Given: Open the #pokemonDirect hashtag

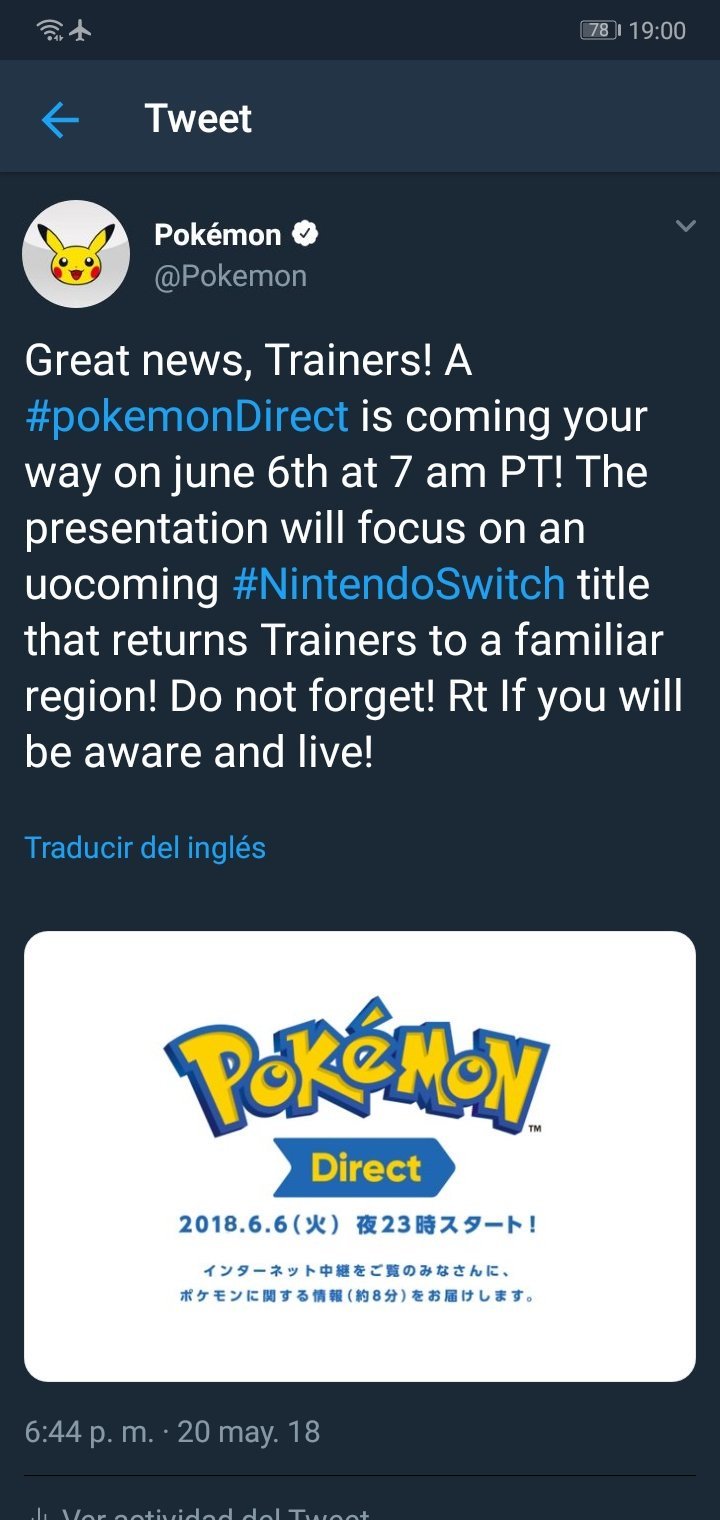Looking at the screenshot, I should click(x=187, y=416).
